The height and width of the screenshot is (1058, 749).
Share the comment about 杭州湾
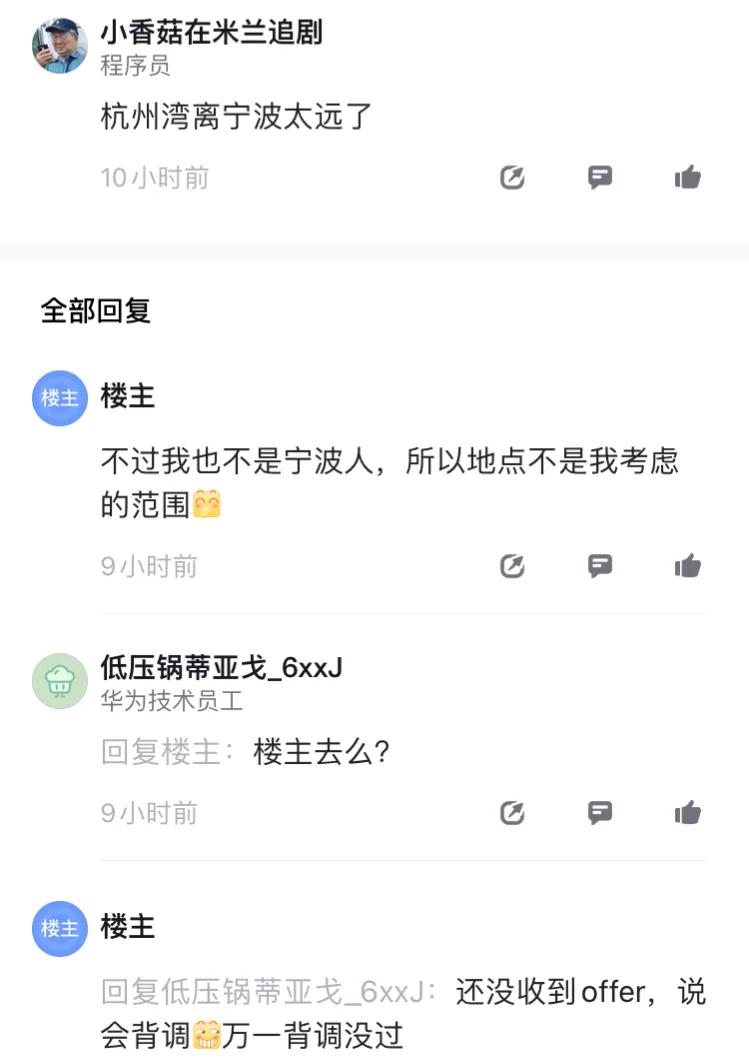coord(513,177)
